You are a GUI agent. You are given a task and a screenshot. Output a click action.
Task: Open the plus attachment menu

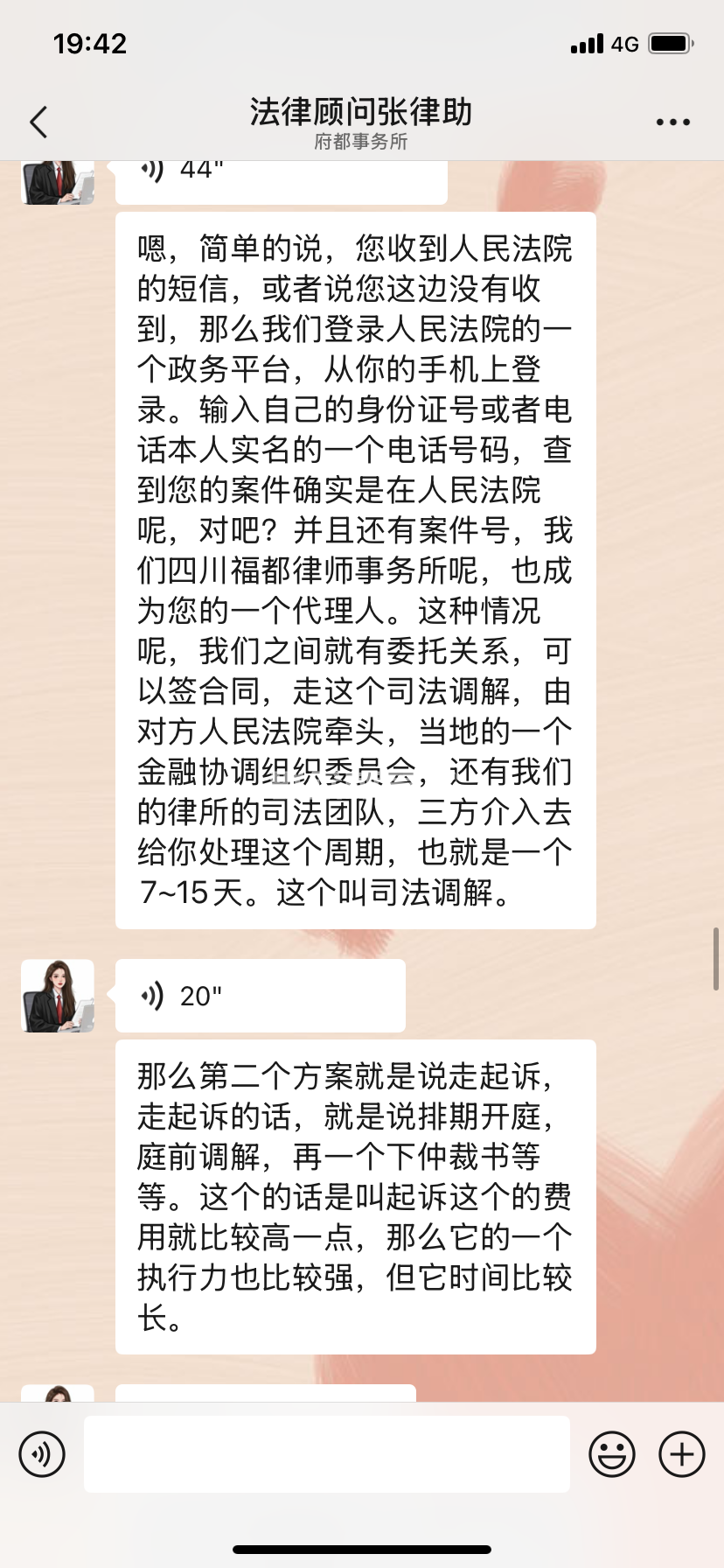coord(681,1454)
